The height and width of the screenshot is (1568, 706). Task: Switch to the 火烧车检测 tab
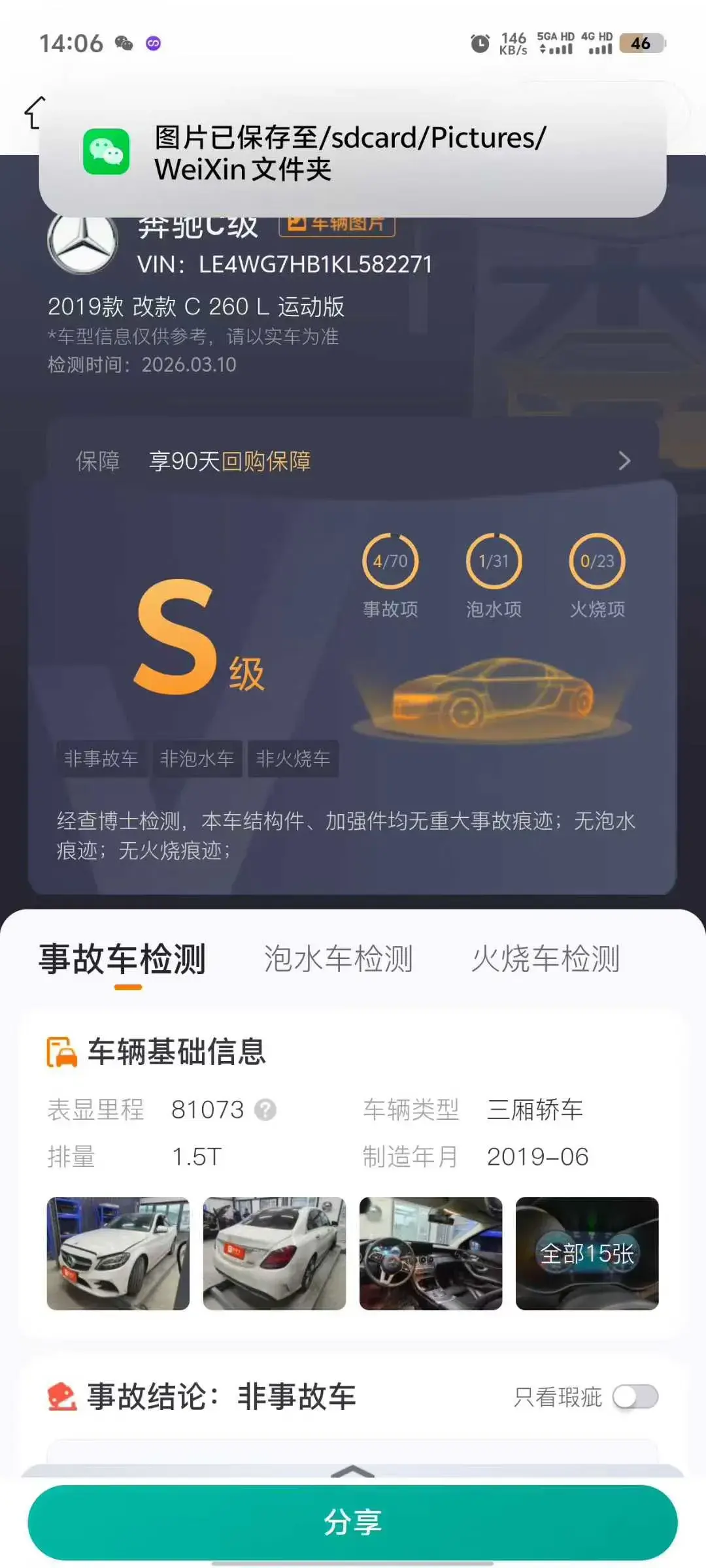coord(545,959)
